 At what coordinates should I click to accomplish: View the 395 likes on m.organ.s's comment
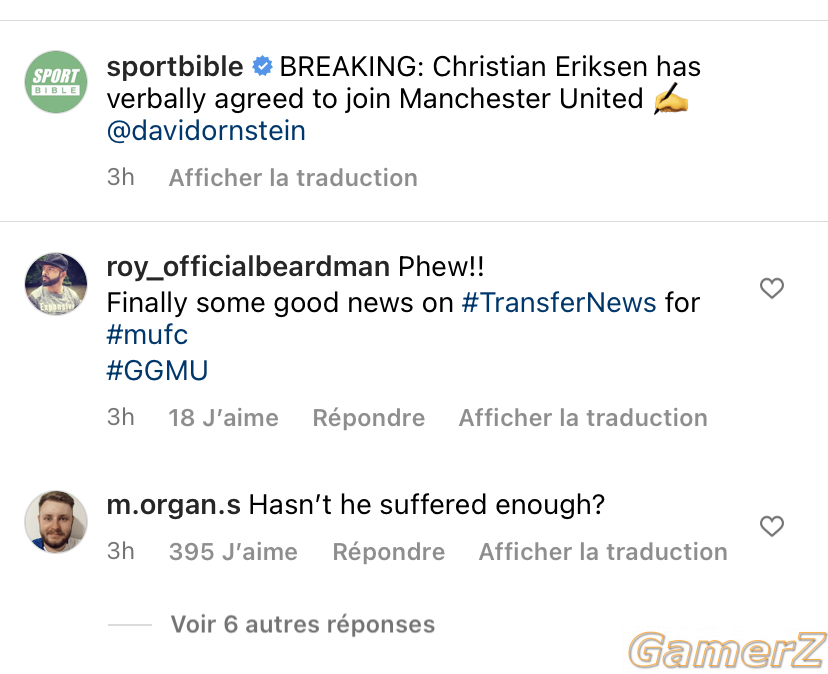click(x=233, y=551)
